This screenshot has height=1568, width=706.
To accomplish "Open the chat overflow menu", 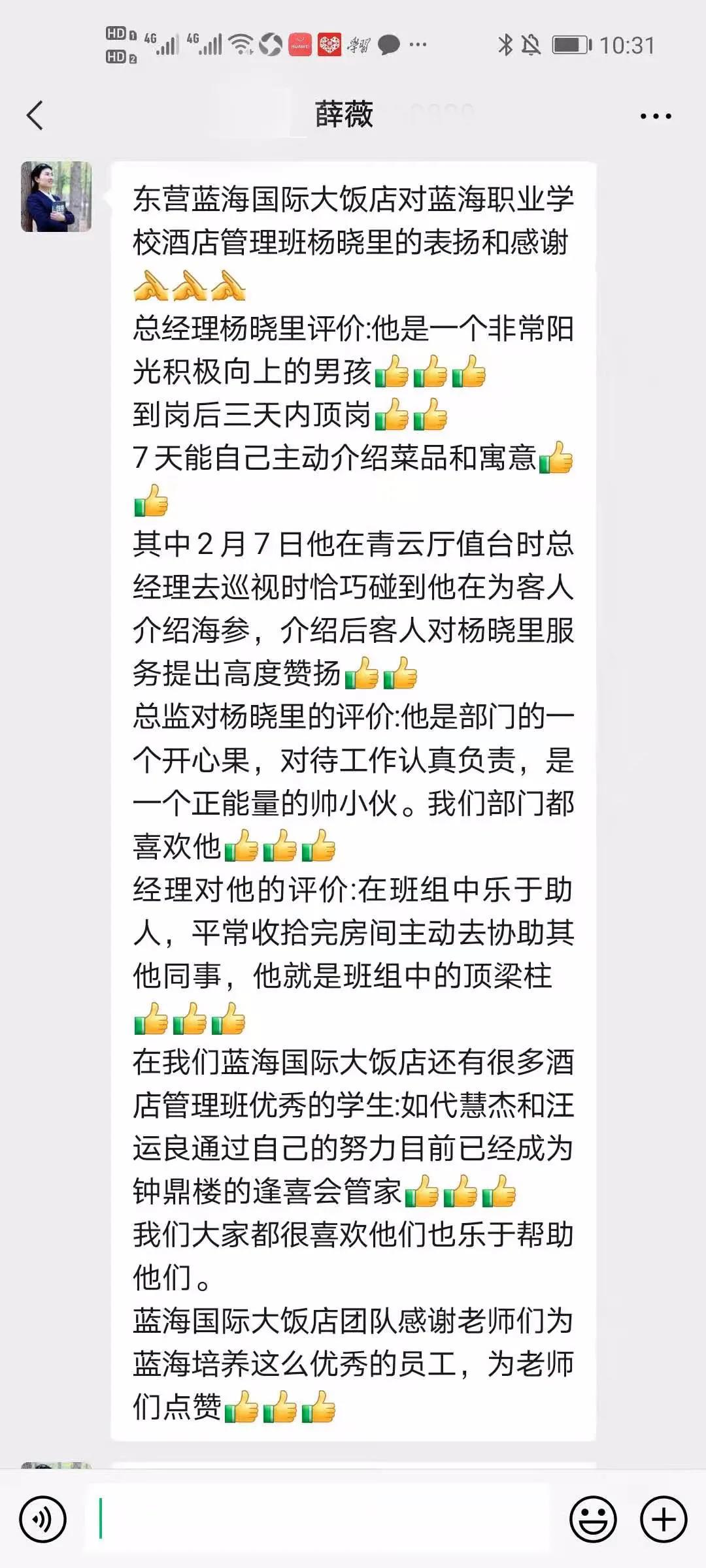I will coord(656,116).
